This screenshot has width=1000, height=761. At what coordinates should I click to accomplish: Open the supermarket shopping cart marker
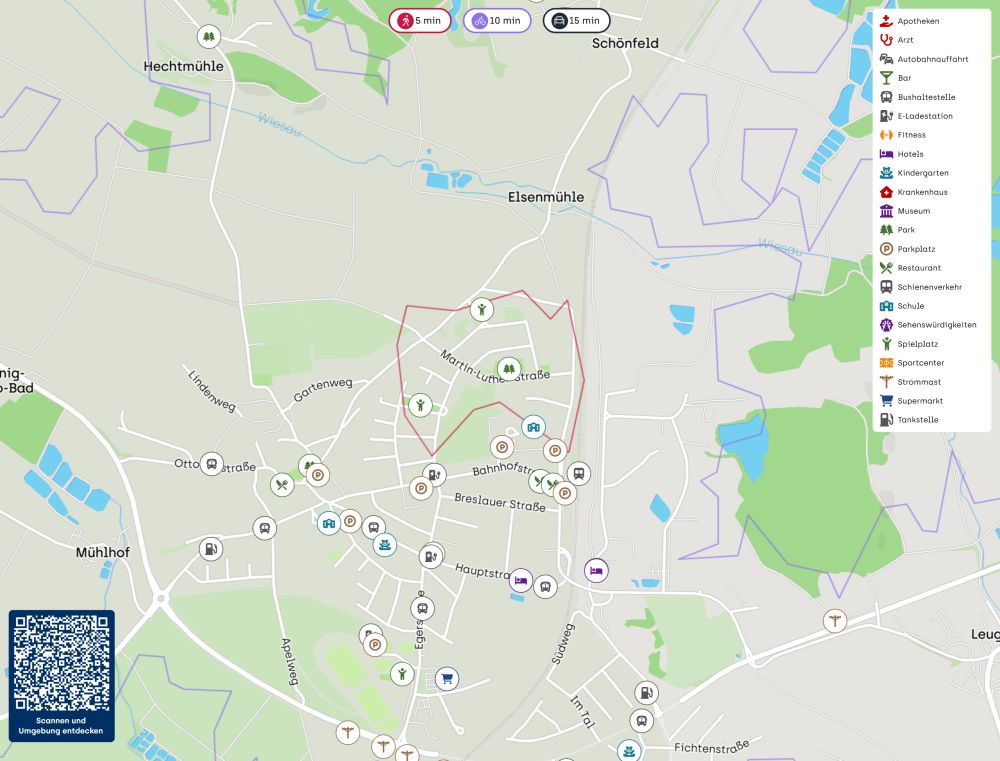(x=447, y=679)
